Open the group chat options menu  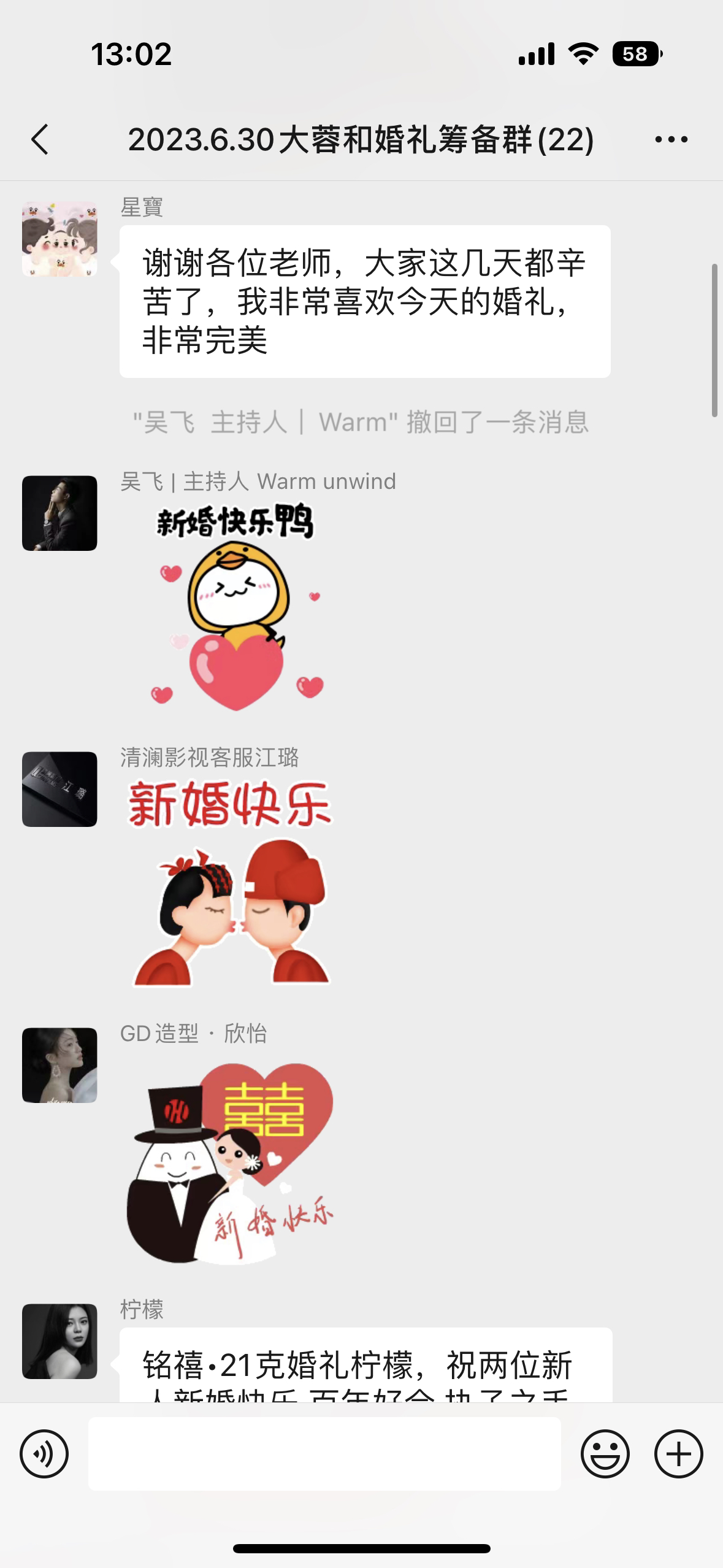[671, 140]
